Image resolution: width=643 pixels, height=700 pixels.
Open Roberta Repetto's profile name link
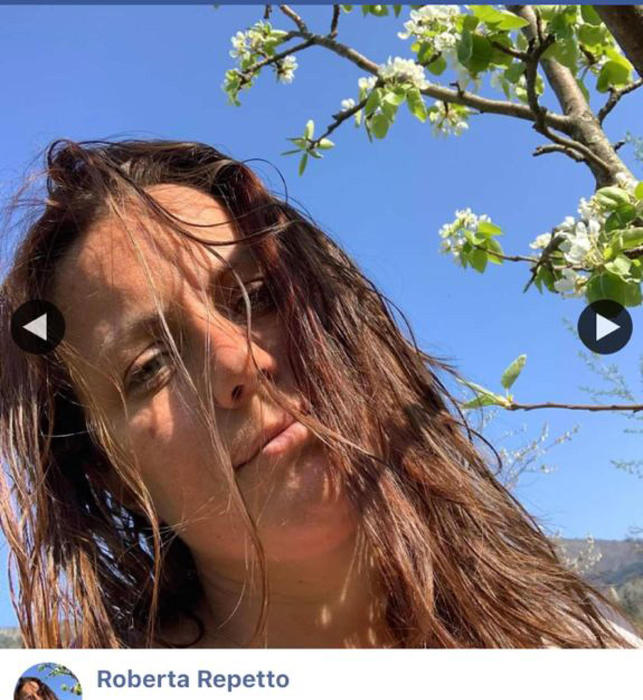pos(192,680)
